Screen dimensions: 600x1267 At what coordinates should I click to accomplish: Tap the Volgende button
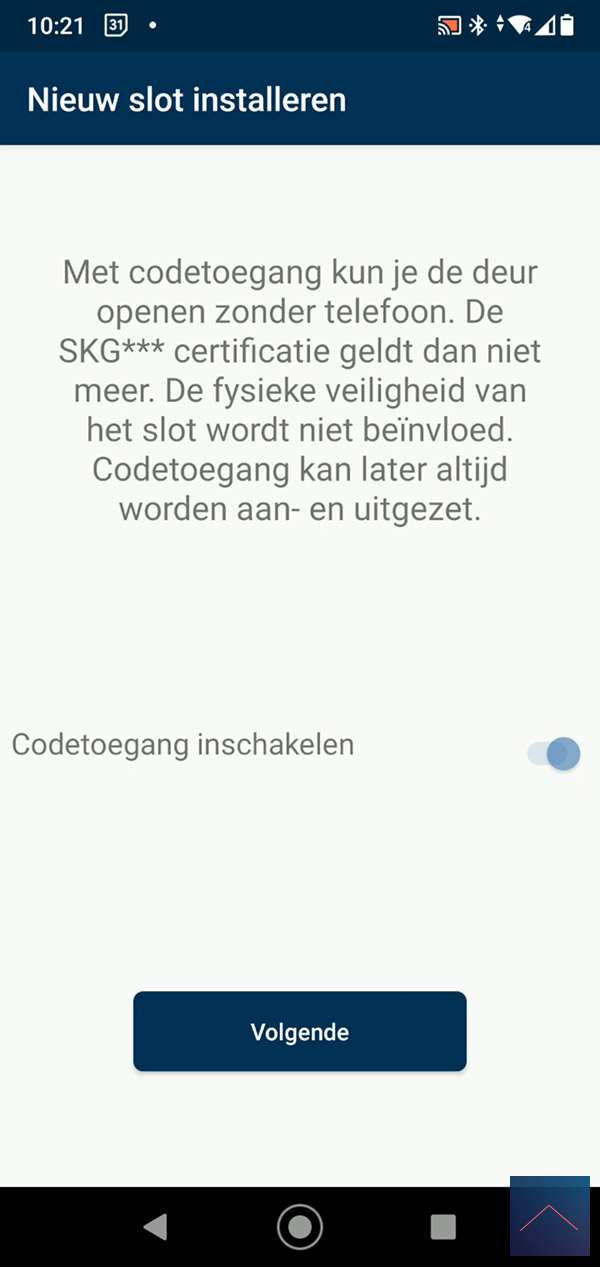pos(300,1031)
